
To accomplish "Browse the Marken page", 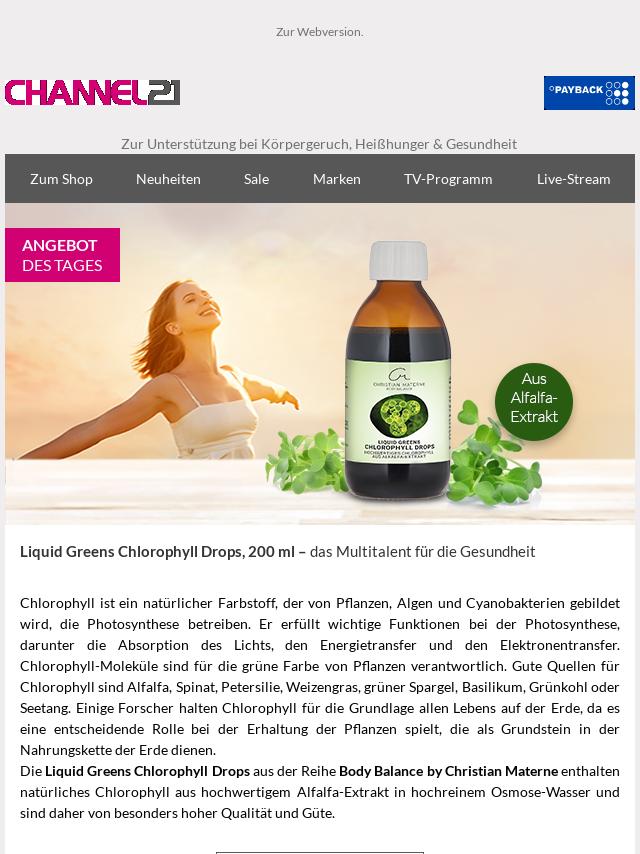I will (x=336, y=179).
